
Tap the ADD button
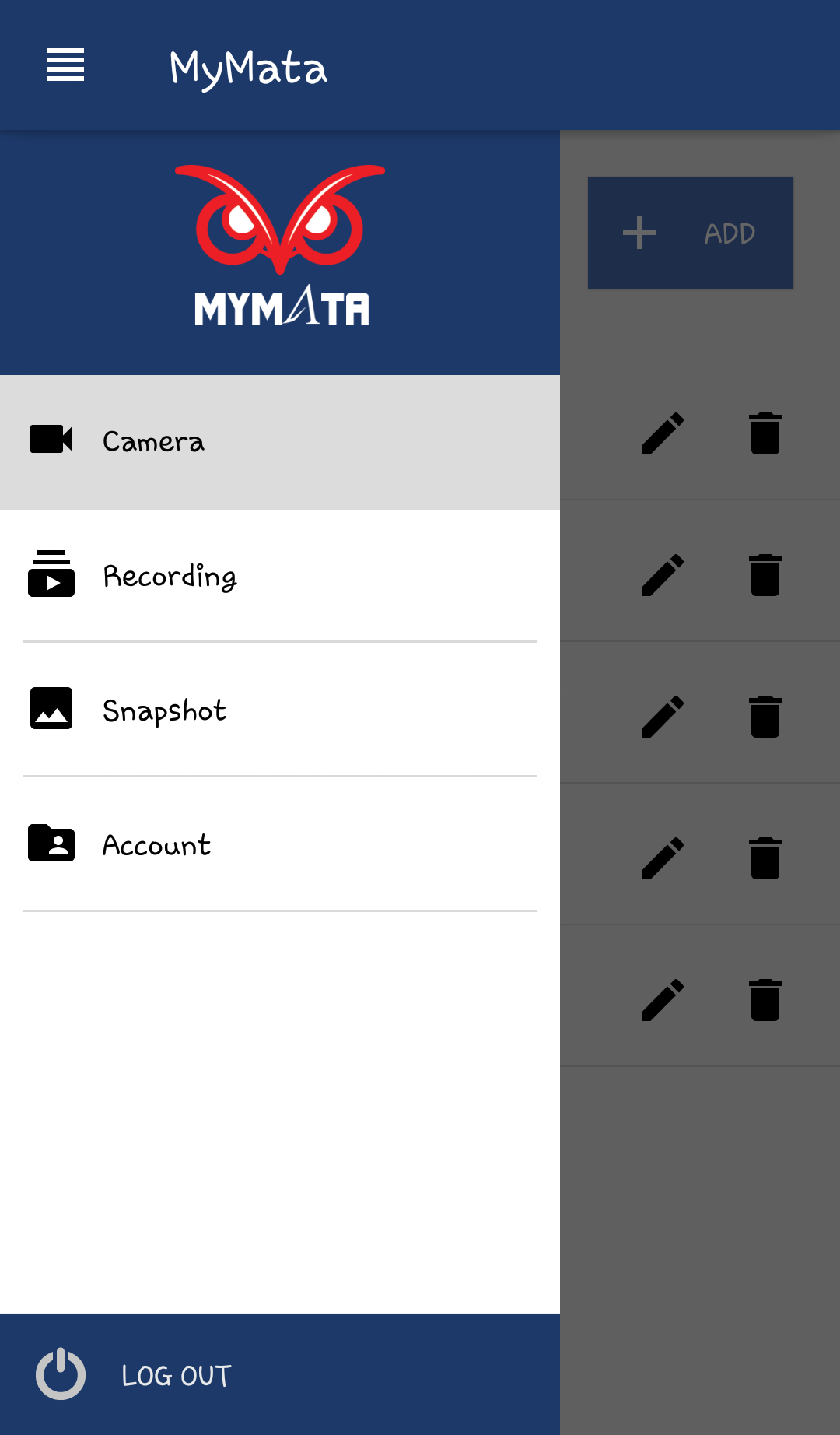click(x=690, y=233)
